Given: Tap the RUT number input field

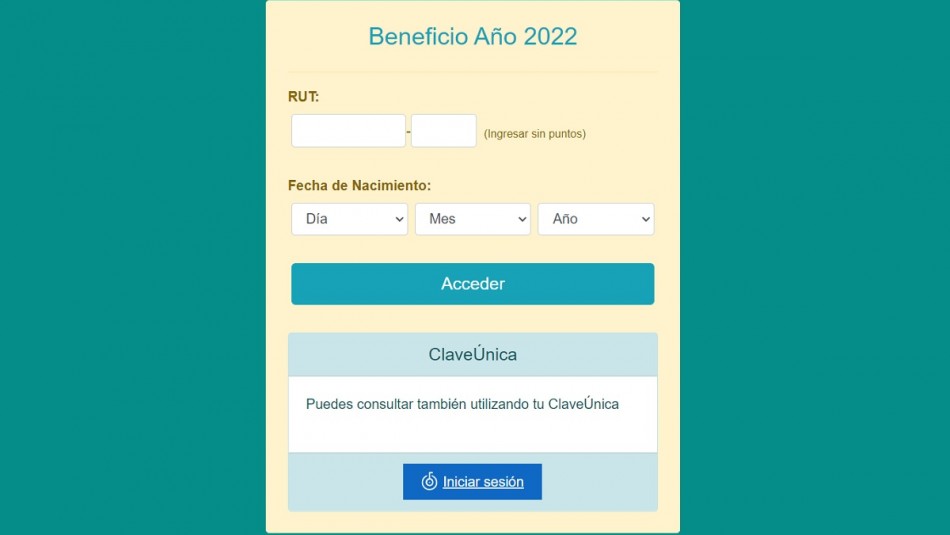Looking at the screenshot, I should [x=348, y=131].
